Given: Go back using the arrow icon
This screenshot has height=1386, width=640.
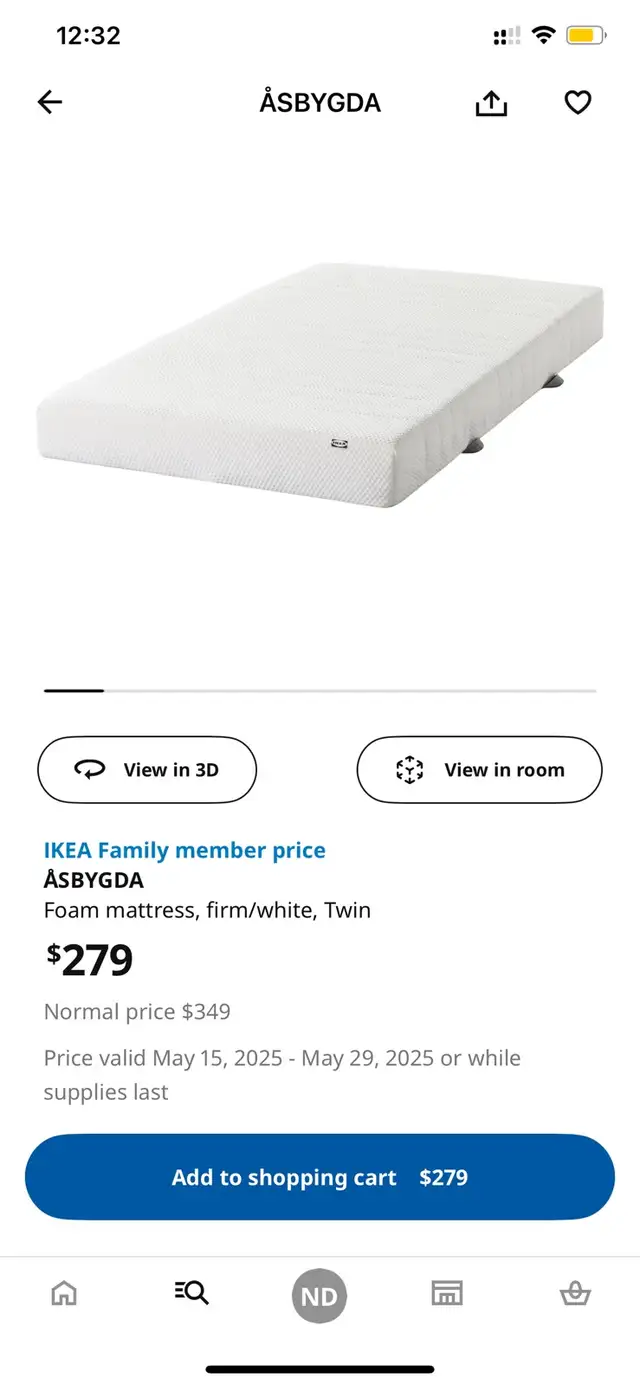Looking at the screenshot, I should 49,102.
